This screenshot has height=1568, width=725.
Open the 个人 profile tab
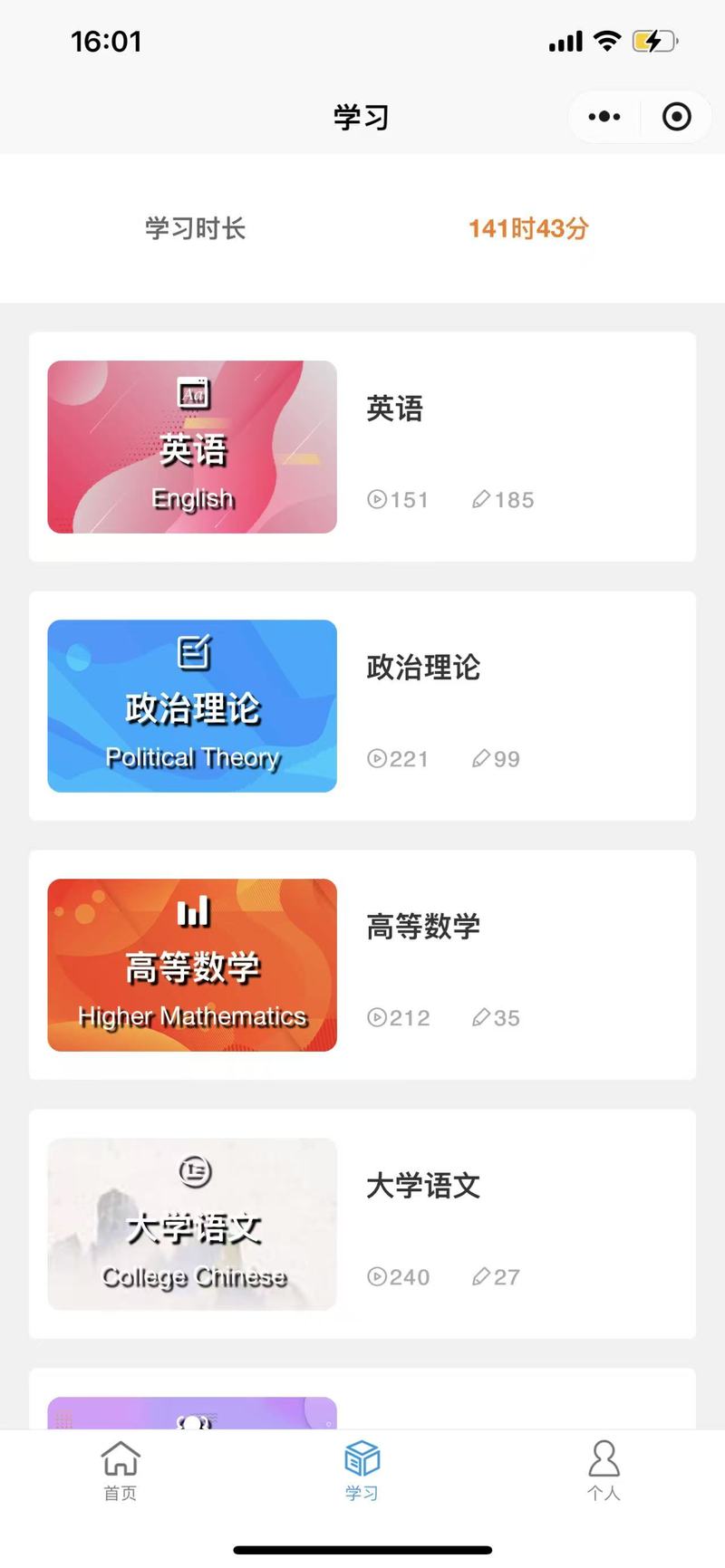pyautogui.click(x=604, y=1471)
